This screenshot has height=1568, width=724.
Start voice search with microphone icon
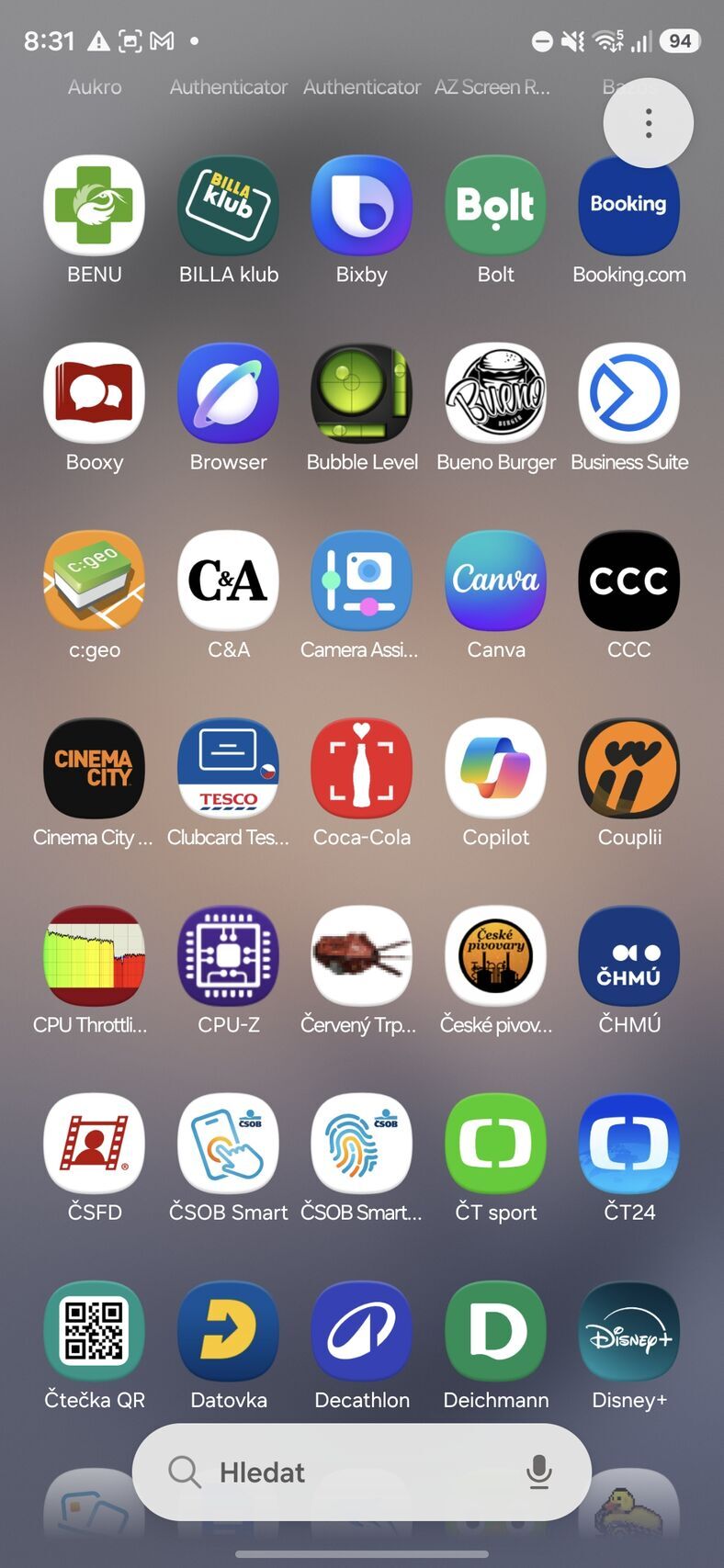click(540, 1472)
